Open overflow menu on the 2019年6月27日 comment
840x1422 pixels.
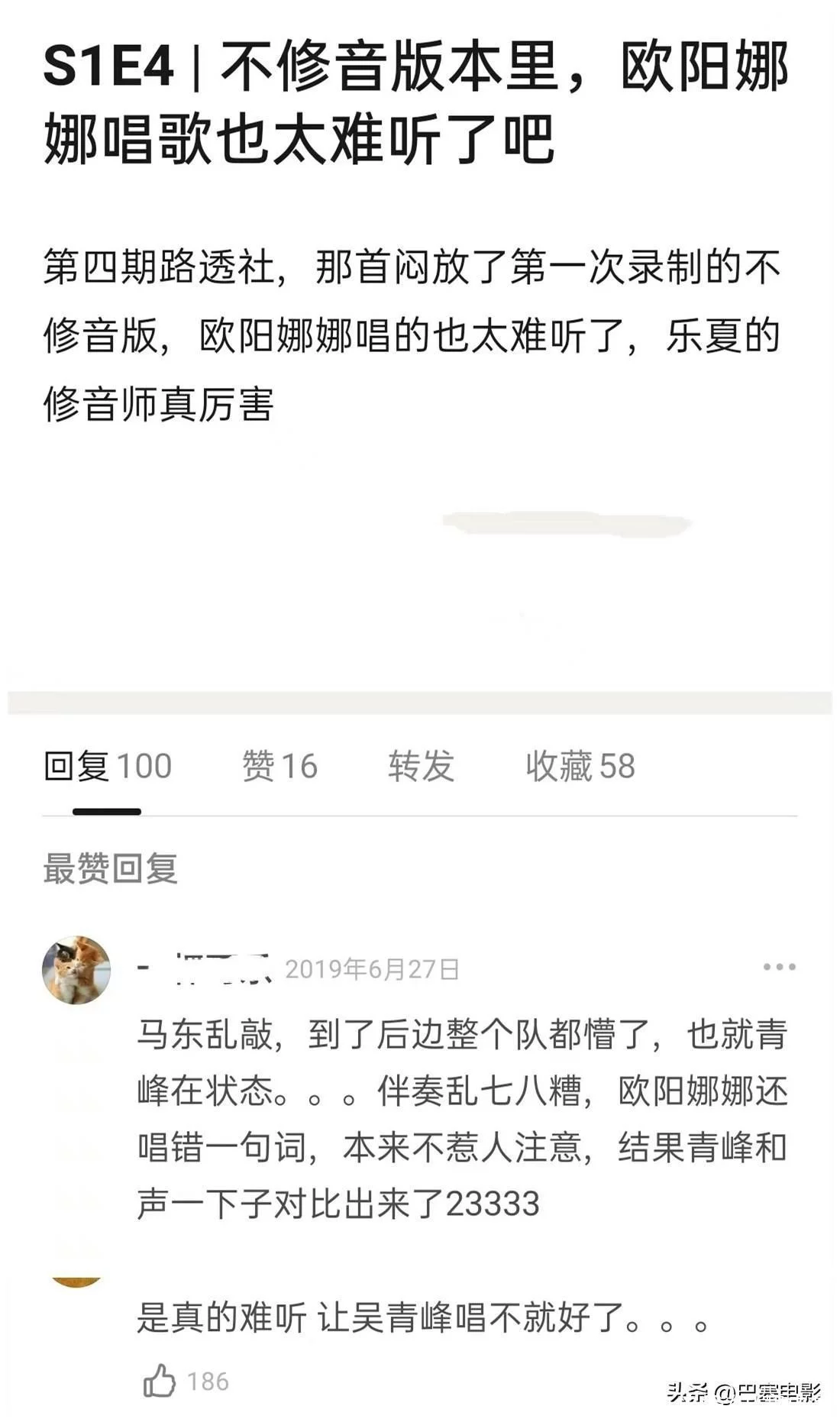tap(779, 967)
